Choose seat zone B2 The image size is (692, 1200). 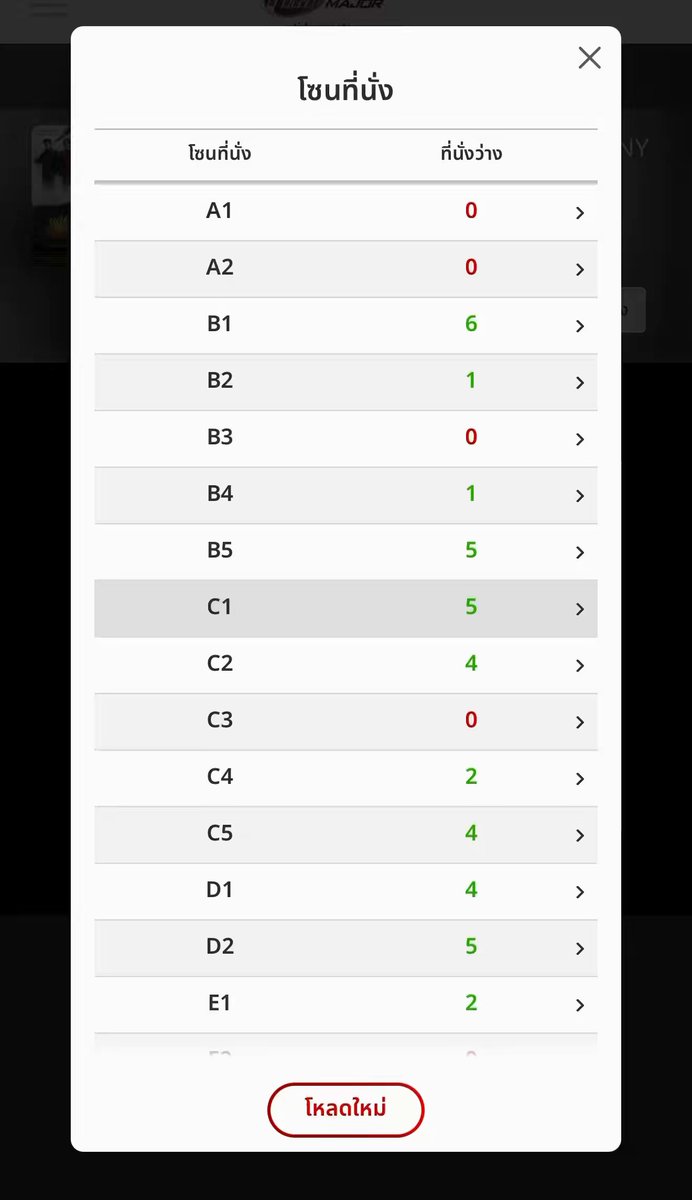point(346,382)
